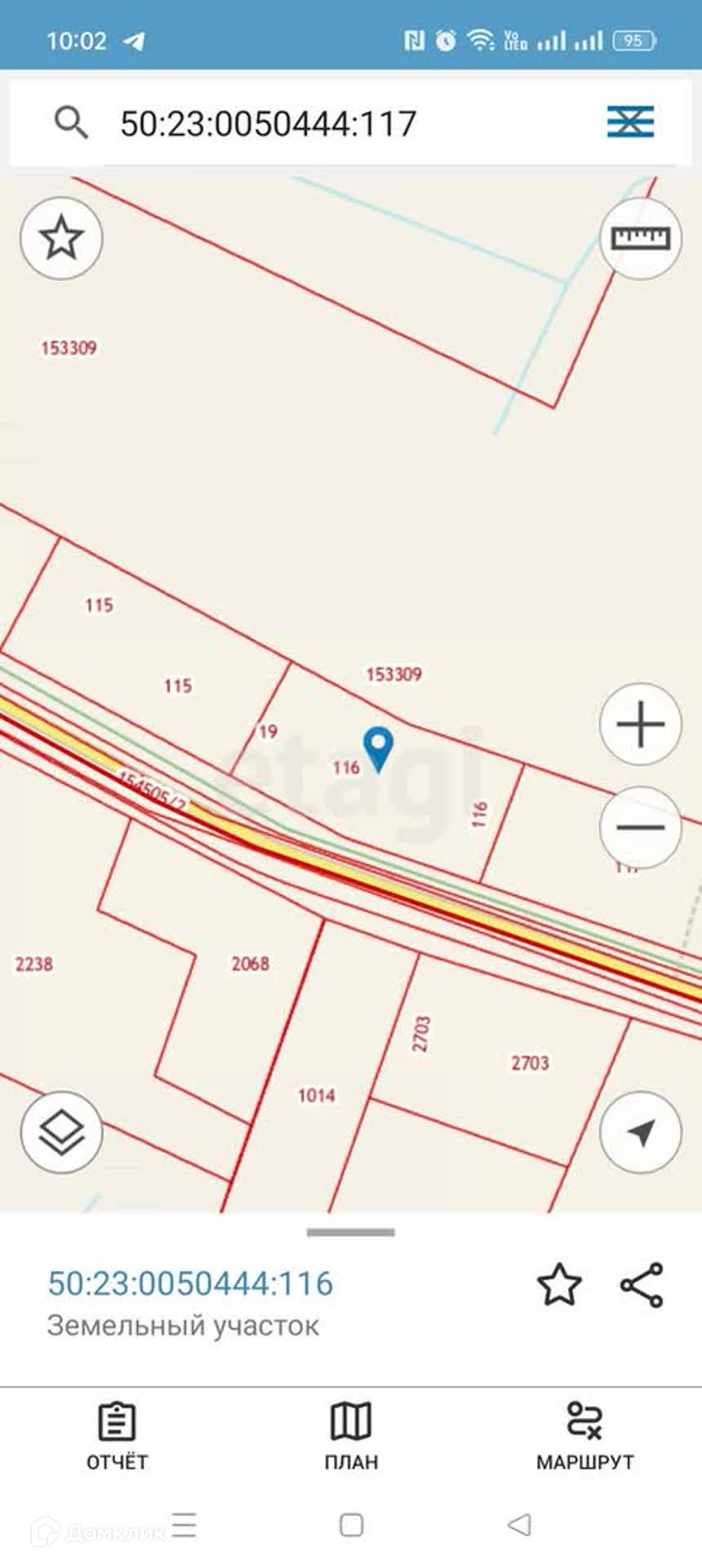
Task: Zoom out on the map
Action: (641, 827)
